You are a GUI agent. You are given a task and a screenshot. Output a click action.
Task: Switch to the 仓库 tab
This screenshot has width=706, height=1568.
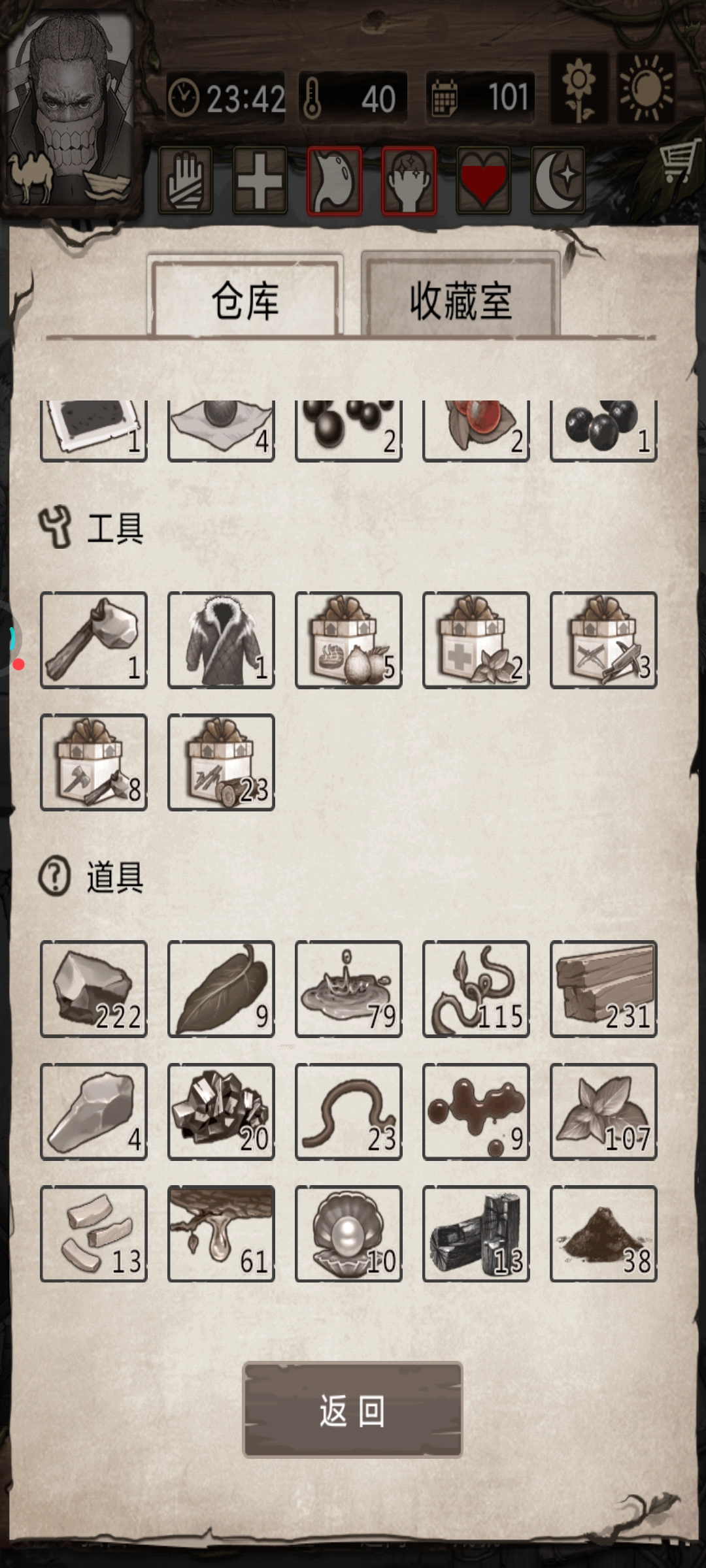(x=245, y=301)
